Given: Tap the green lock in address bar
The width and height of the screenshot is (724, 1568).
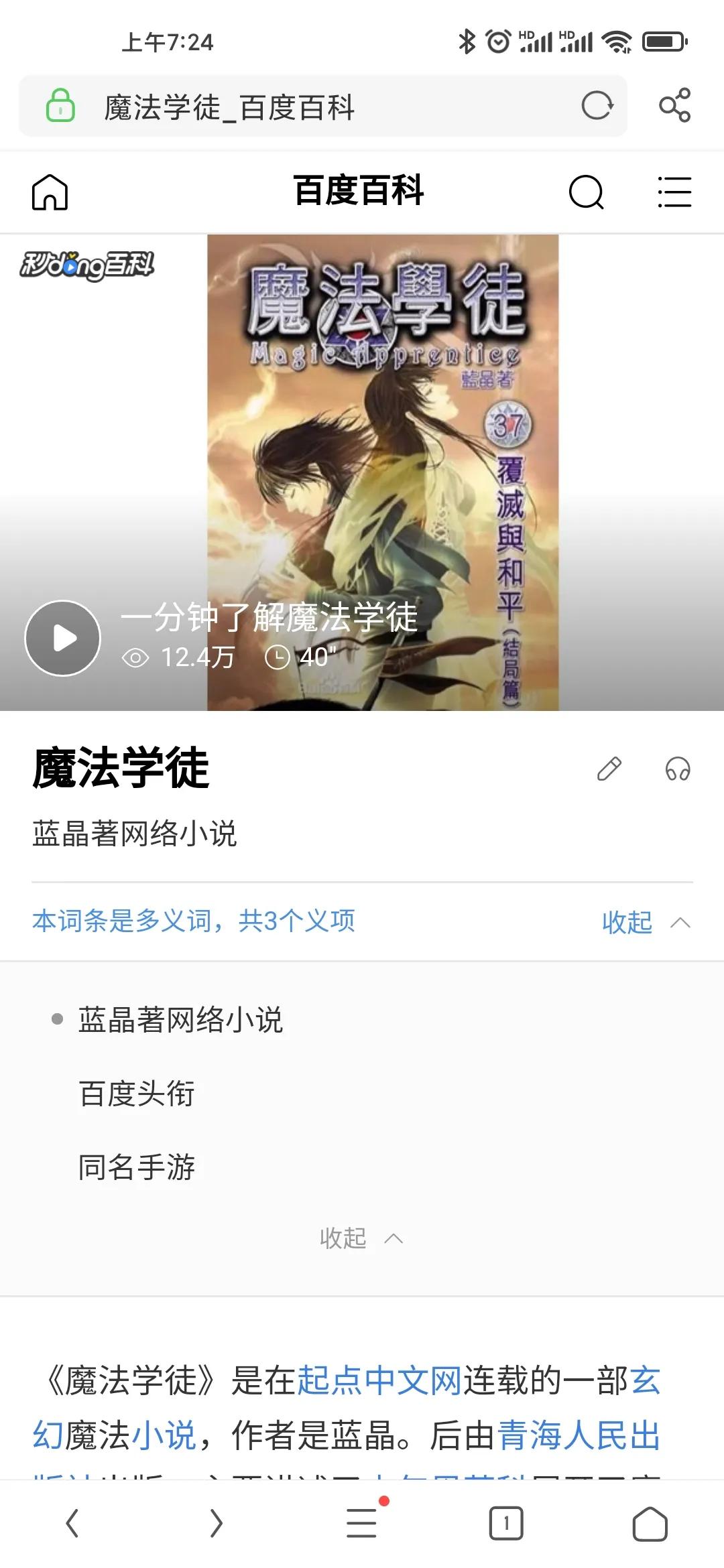Looking at the screenshot, I should (61, 104).
